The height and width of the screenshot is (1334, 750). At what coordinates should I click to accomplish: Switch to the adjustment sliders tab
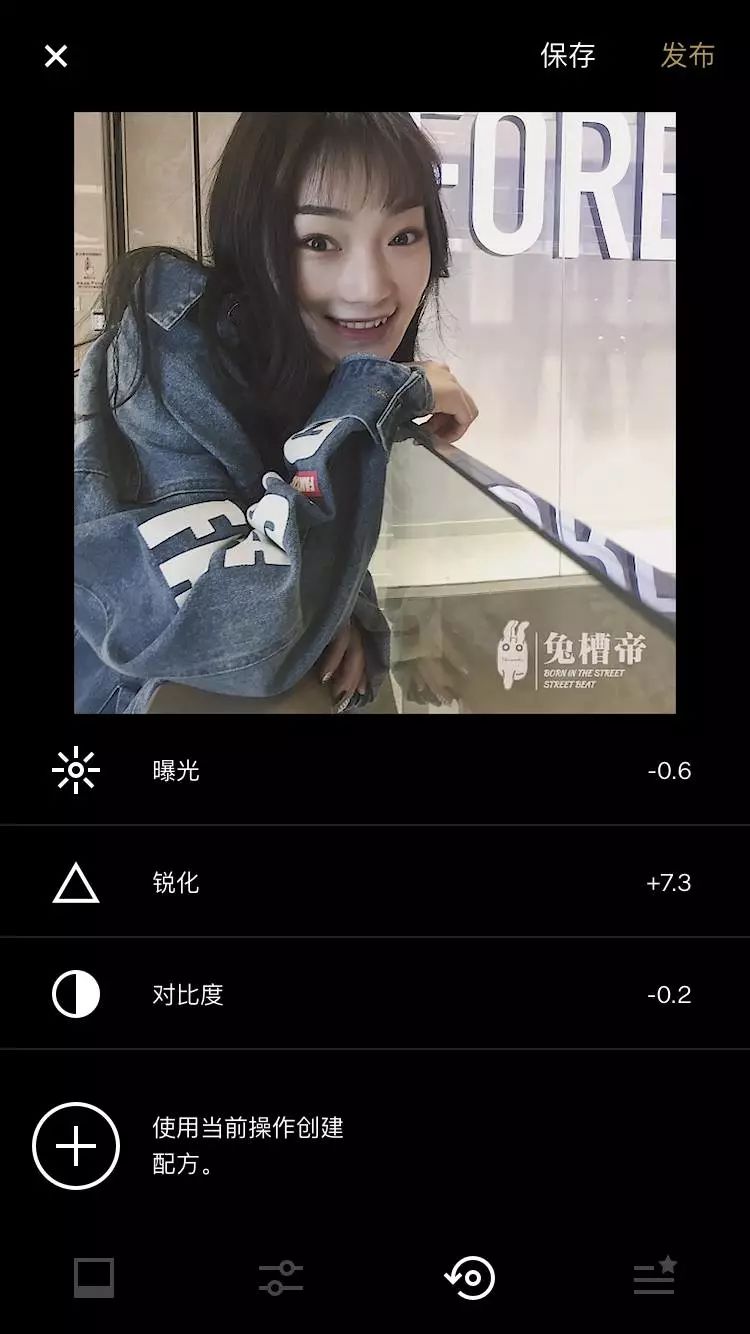(x=281, y=1278)
